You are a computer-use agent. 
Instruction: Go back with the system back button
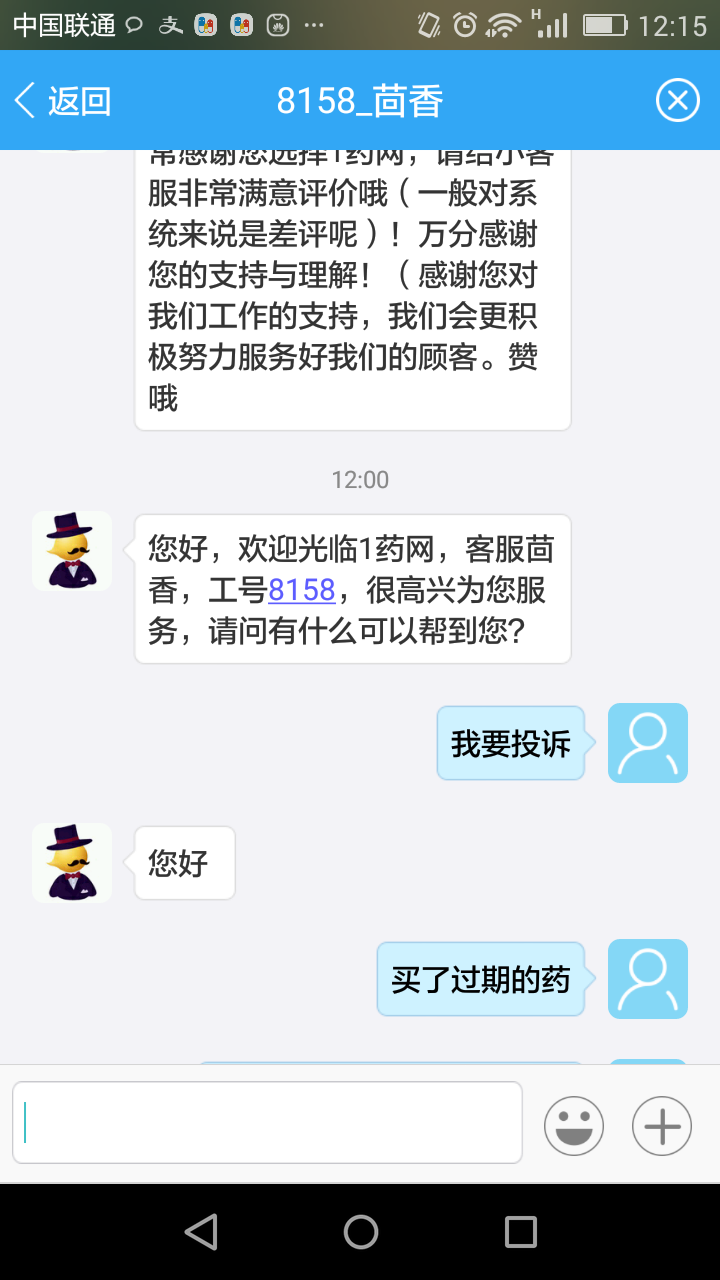(x=201, y=1232)
